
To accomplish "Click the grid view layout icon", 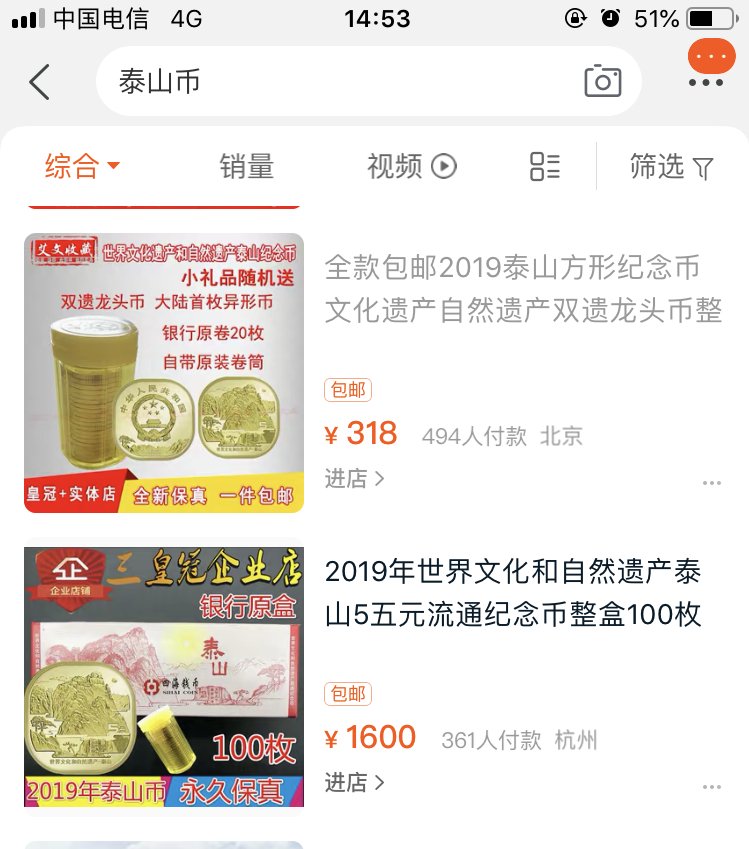I will [546, 167].
